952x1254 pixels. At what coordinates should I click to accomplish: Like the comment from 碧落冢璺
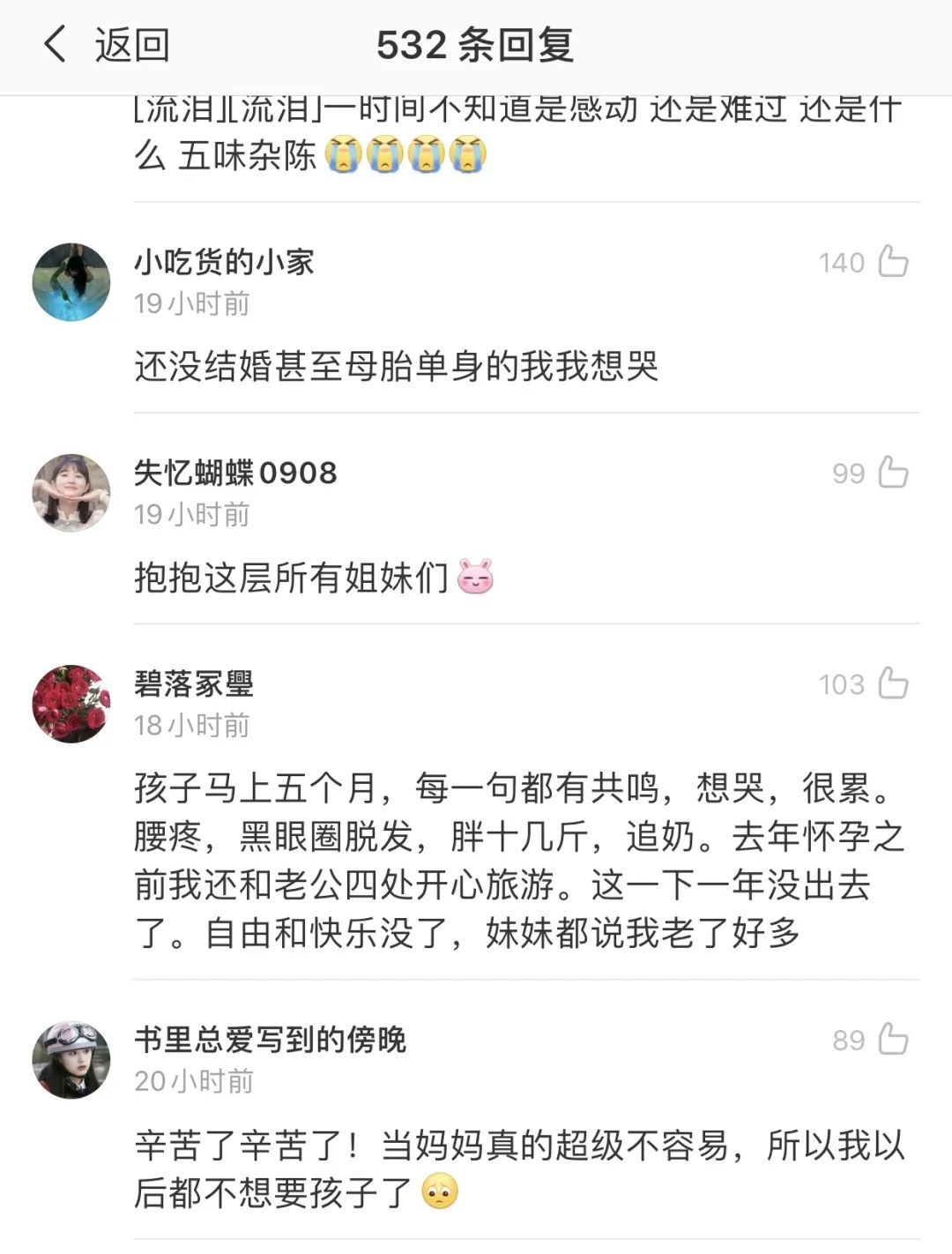point(892,683)
